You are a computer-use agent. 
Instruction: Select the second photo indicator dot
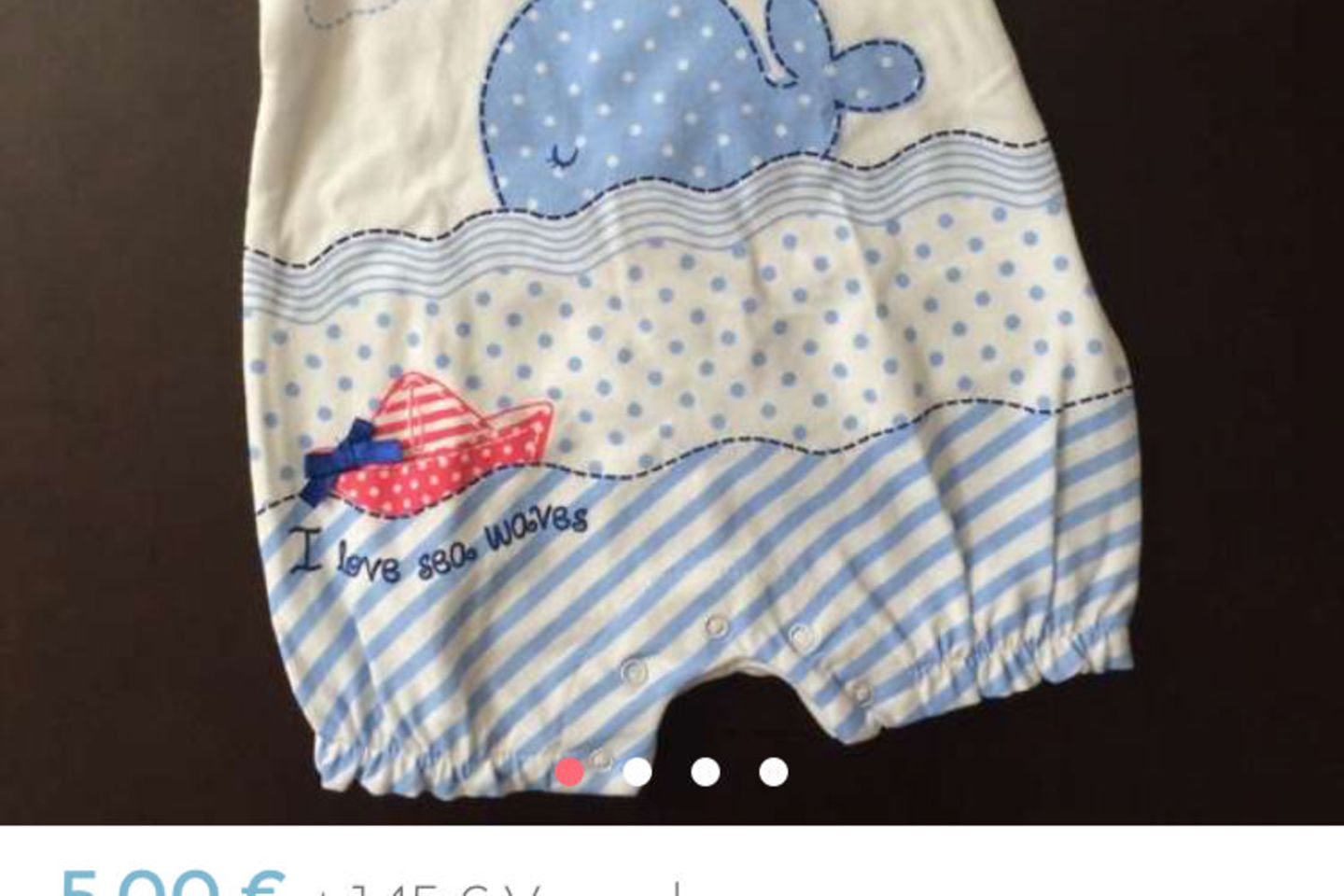(x=637, y=772)
